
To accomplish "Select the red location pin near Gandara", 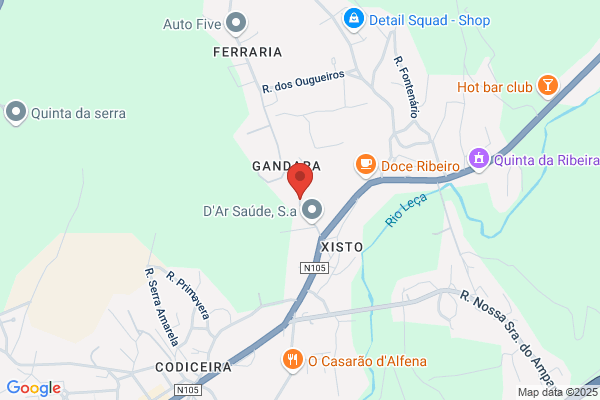I will 300,181.
